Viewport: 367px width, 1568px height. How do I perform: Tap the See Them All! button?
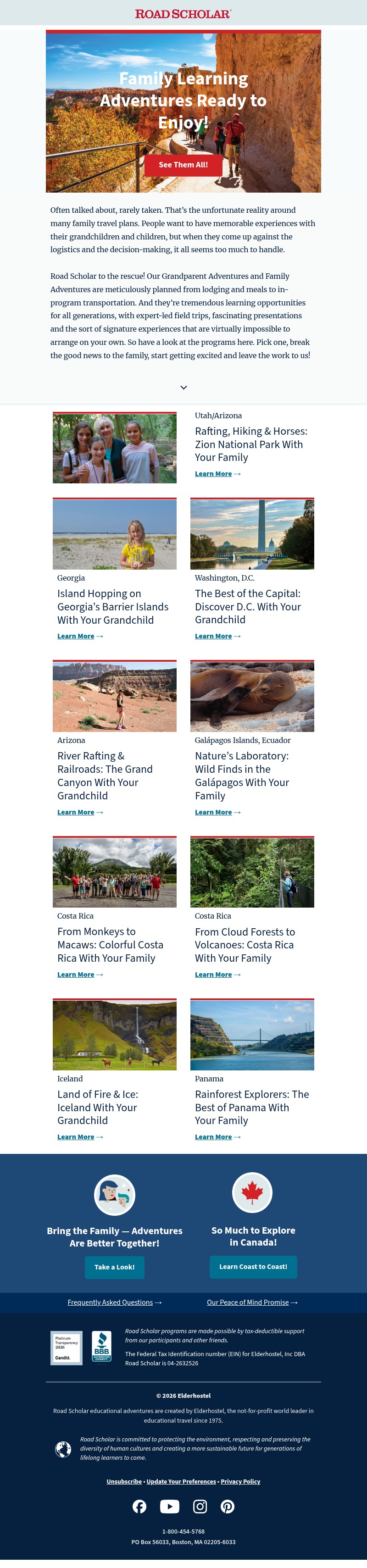[x=183, y=165]
